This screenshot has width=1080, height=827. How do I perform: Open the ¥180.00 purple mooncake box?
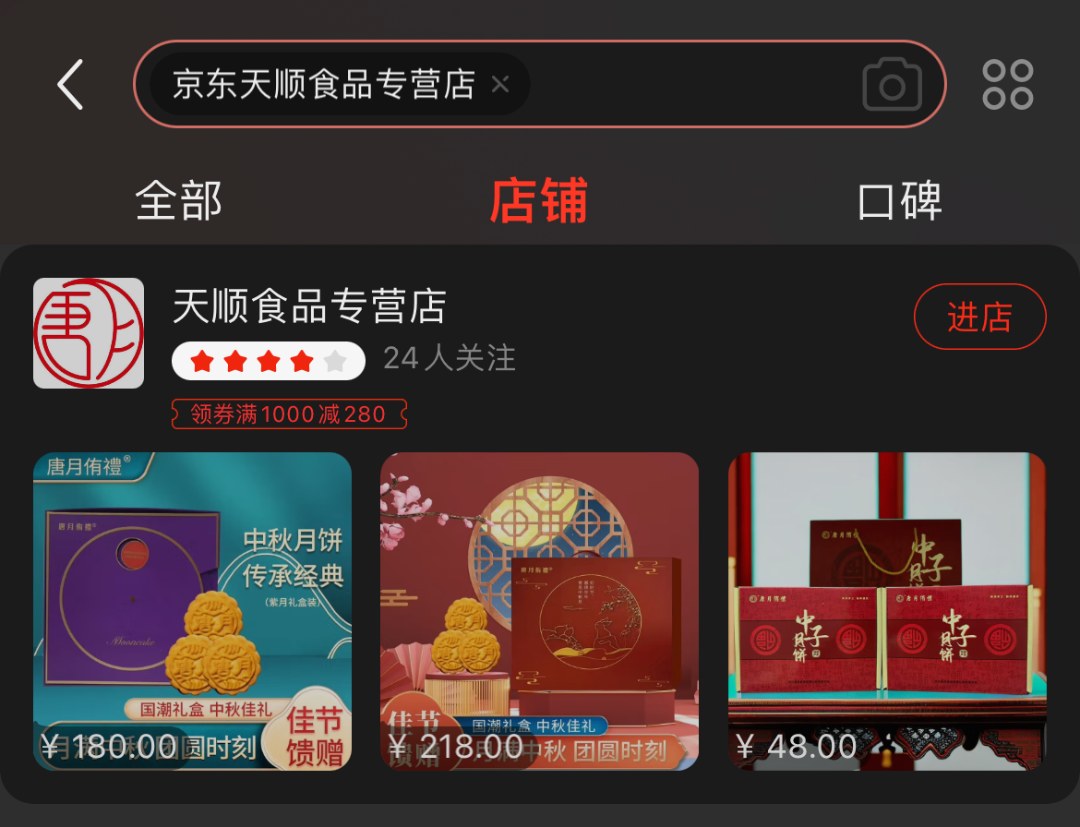pyautogui.click(x=192, y=611)
